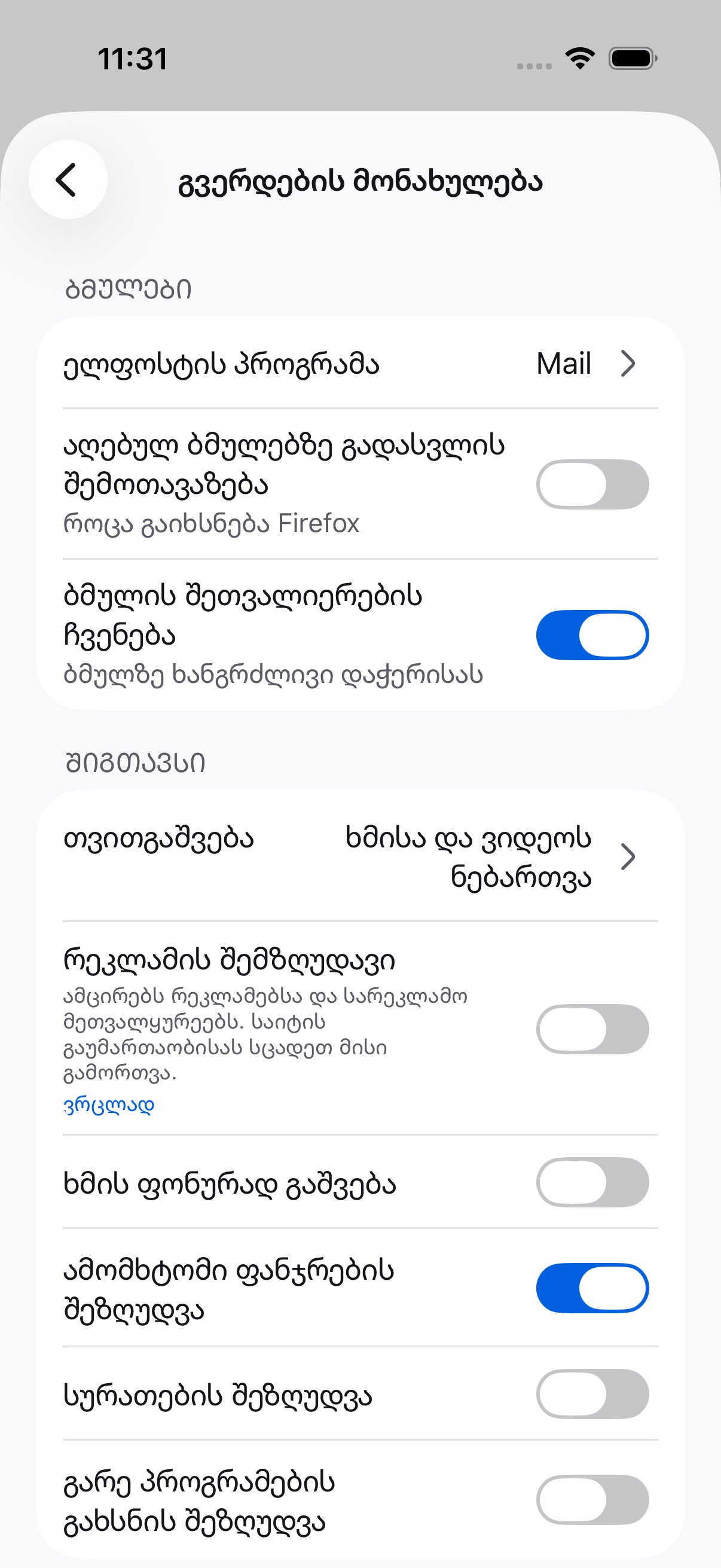The width and height of the screenshot is (721, 1568).
Task: Disable ამომხტომი ფანჯრების შეზღუდვა switch
Action: (x=592, y=1288)
